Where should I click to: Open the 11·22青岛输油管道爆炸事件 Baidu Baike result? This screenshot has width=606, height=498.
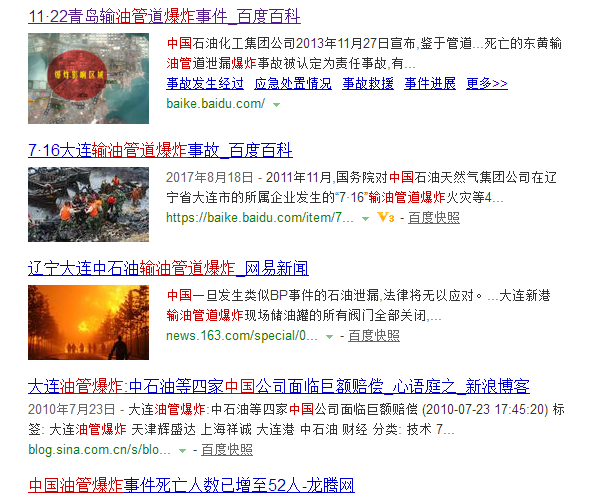pyautogui.click(x=164, y=17)
